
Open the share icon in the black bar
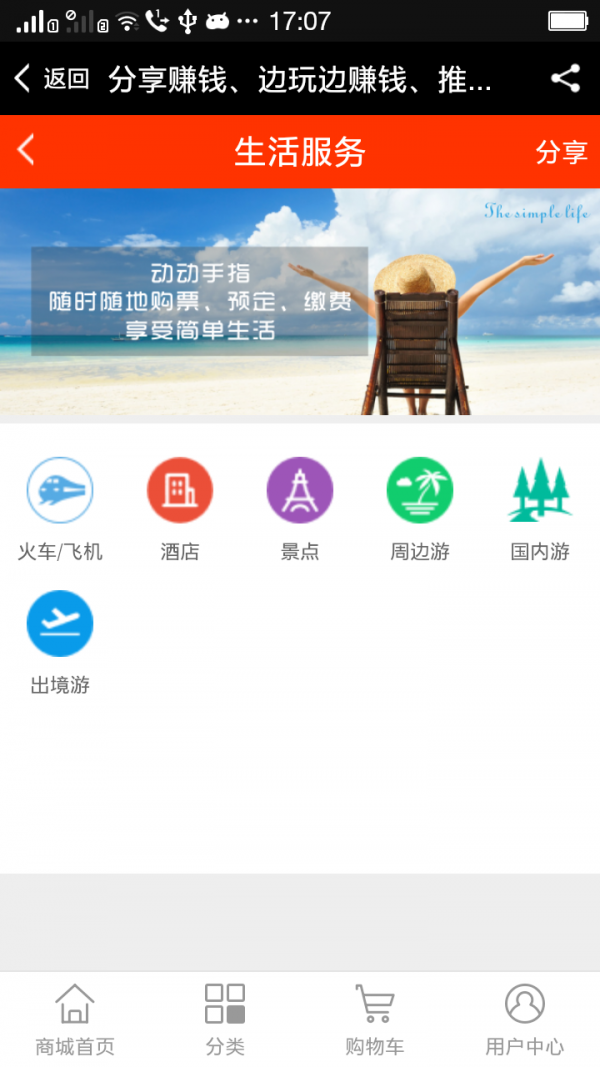click(x=565, y=79)
